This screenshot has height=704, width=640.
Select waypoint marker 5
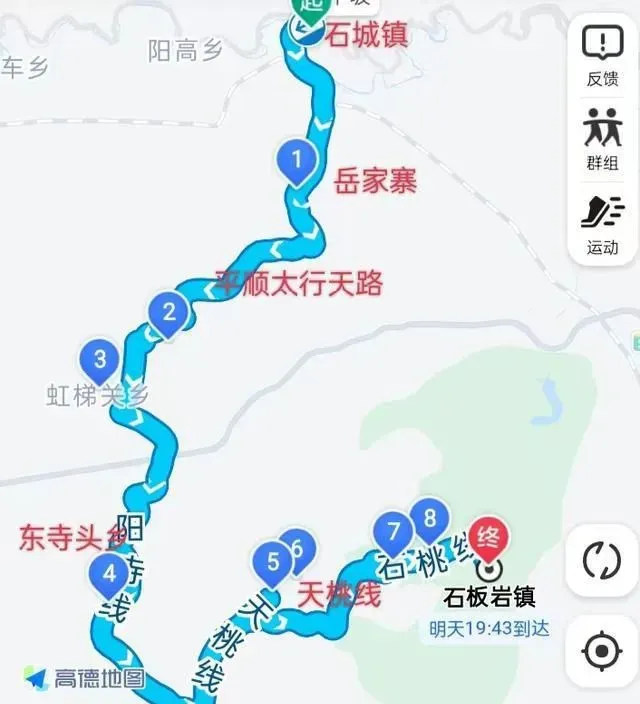click(273, 561)
